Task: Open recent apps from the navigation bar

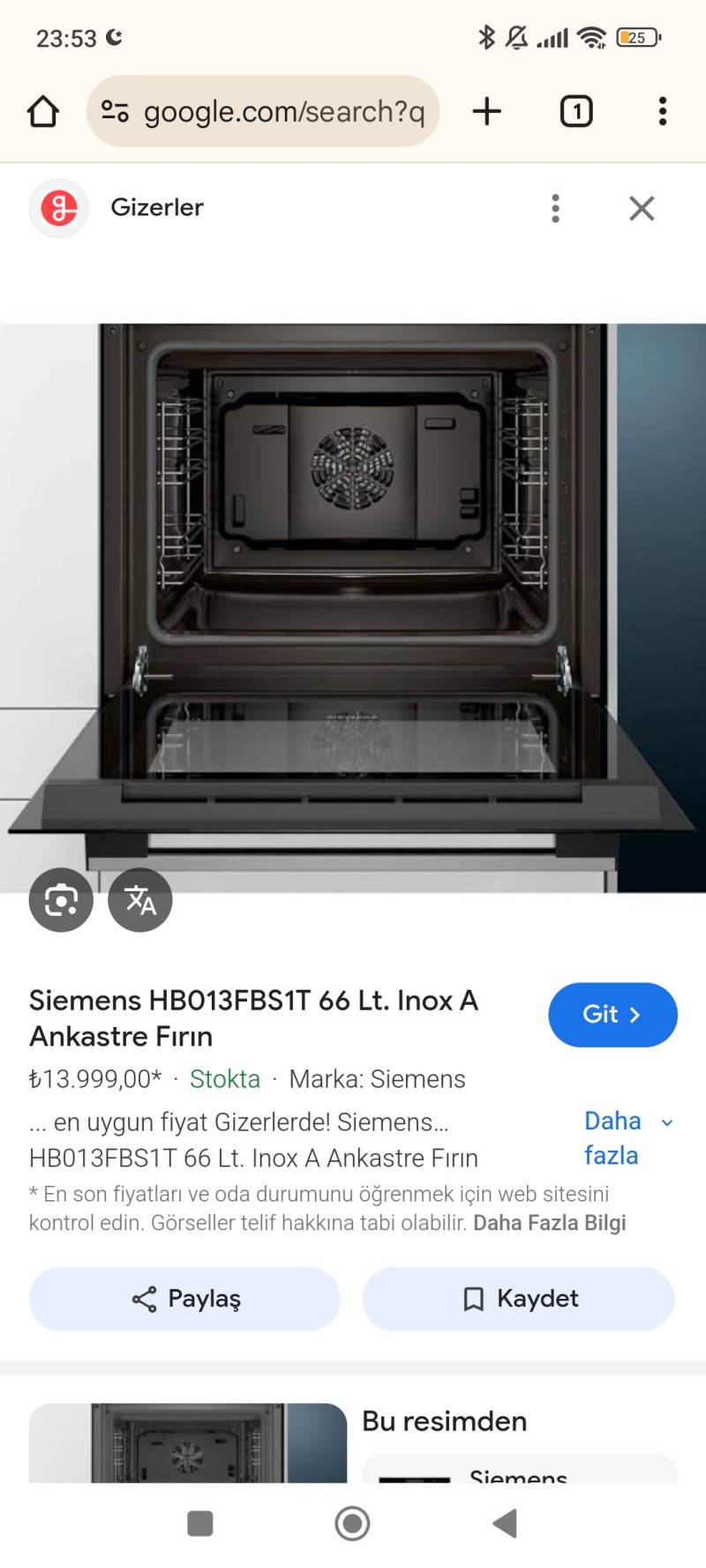Action: [200, 1523]
